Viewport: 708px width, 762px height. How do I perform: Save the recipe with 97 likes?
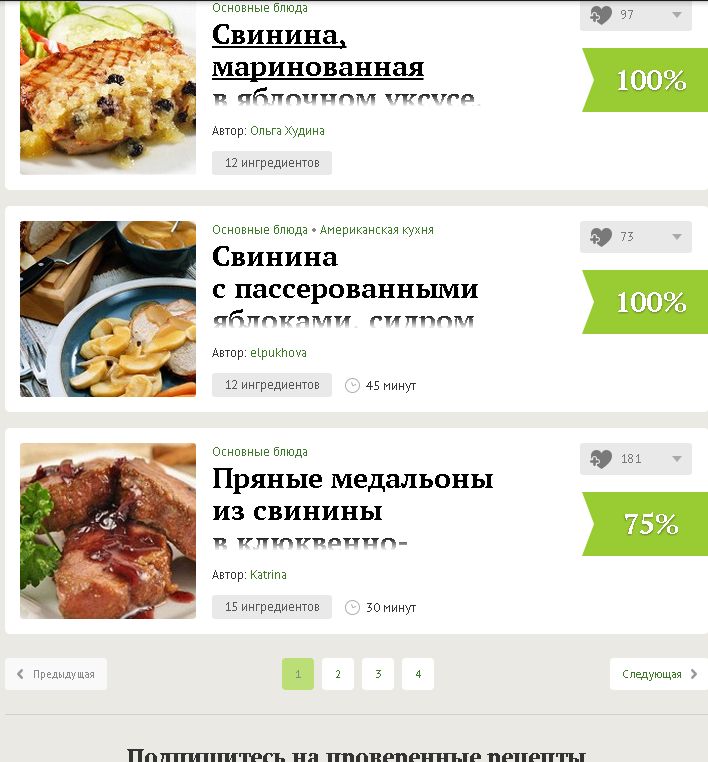[x=601, y=15]
